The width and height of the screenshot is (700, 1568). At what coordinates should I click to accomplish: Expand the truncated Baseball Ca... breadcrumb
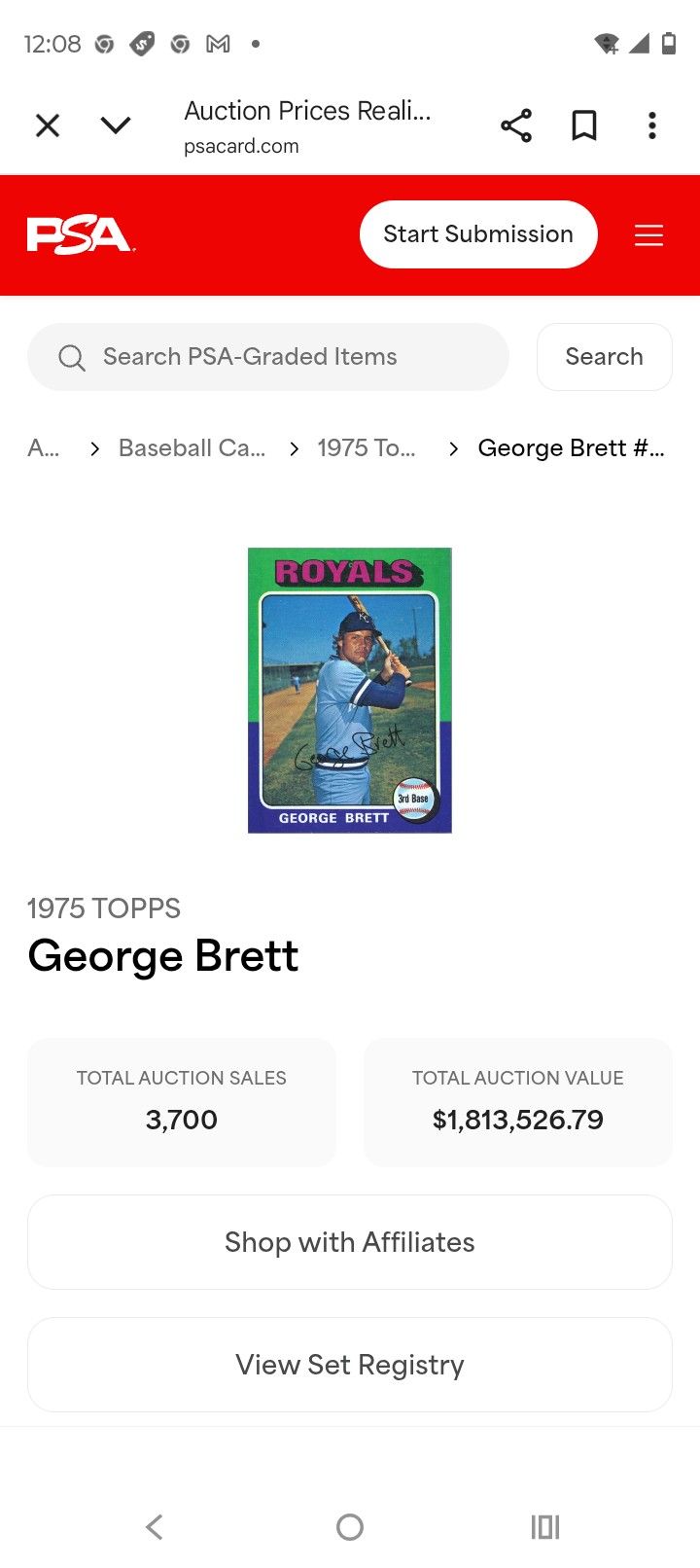point(192,447)
